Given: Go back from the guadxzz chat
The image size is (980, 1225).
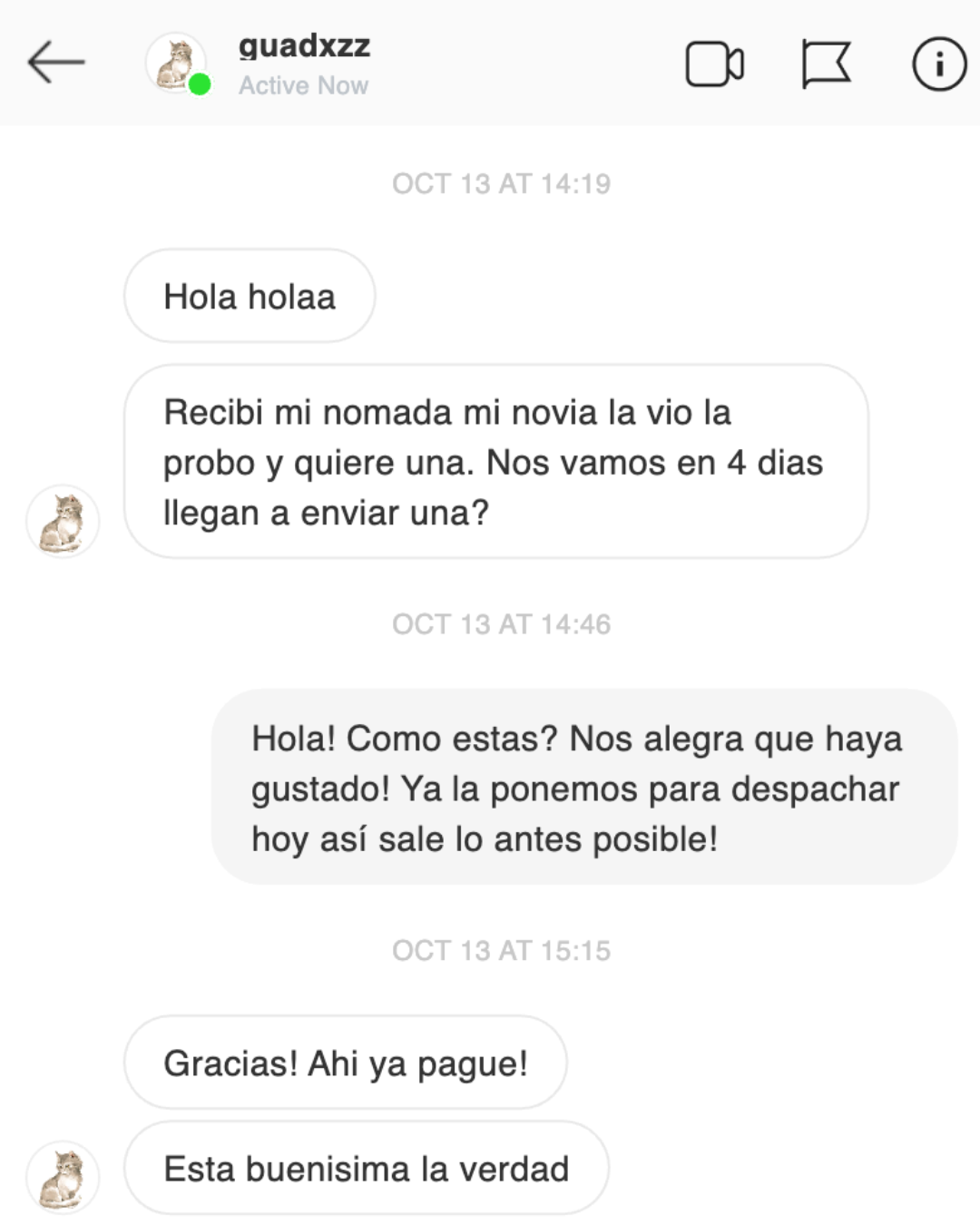Looking at the screenshot, I should click(x=56, y=63).
